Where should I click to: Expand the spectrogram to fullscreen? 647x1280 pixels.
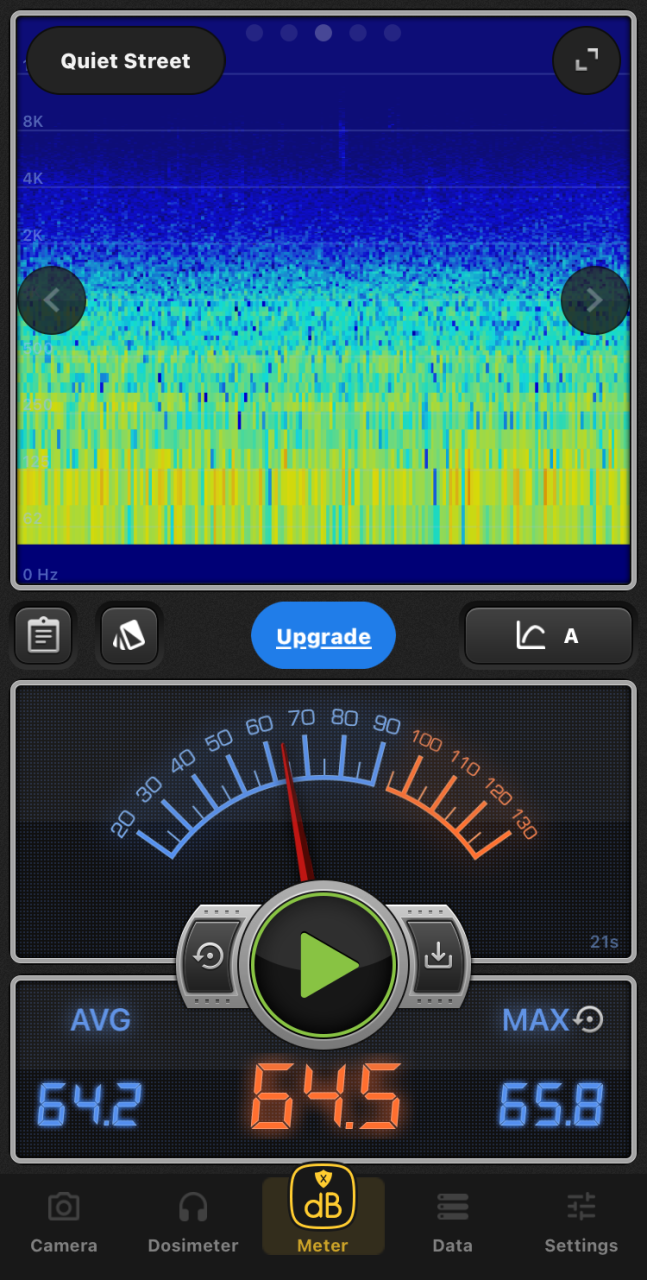point(586,61)
